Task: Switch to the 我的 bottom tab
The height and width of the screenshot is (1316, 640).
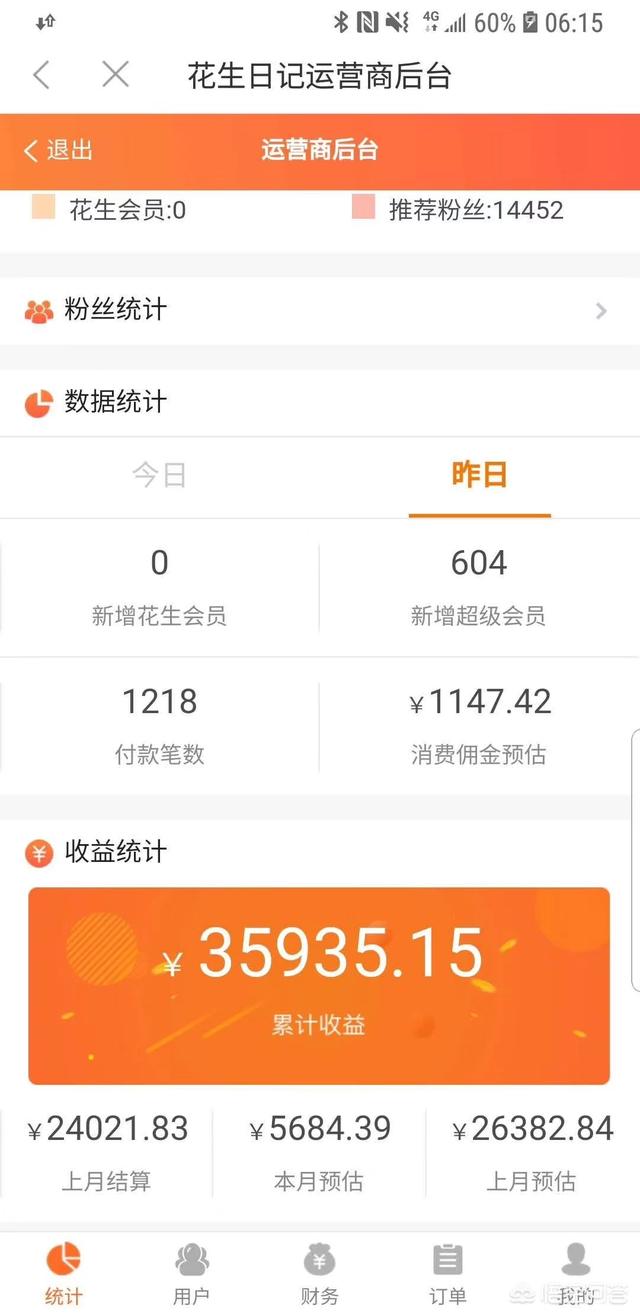Action: point(576,1274)
